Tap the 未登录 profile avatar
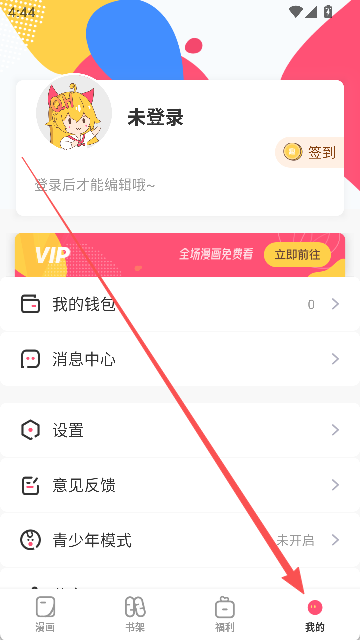 74,111
